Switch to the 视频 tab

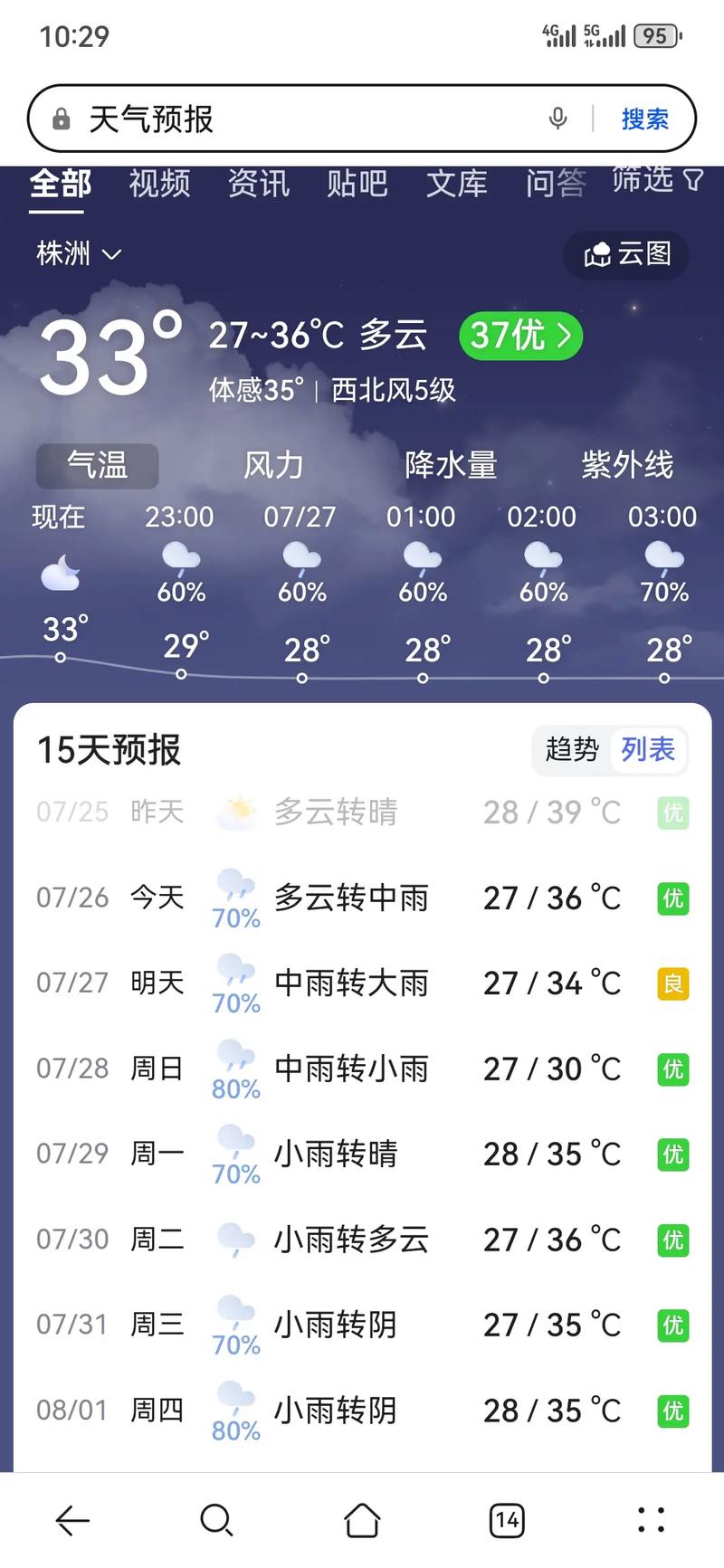(159, 184)
